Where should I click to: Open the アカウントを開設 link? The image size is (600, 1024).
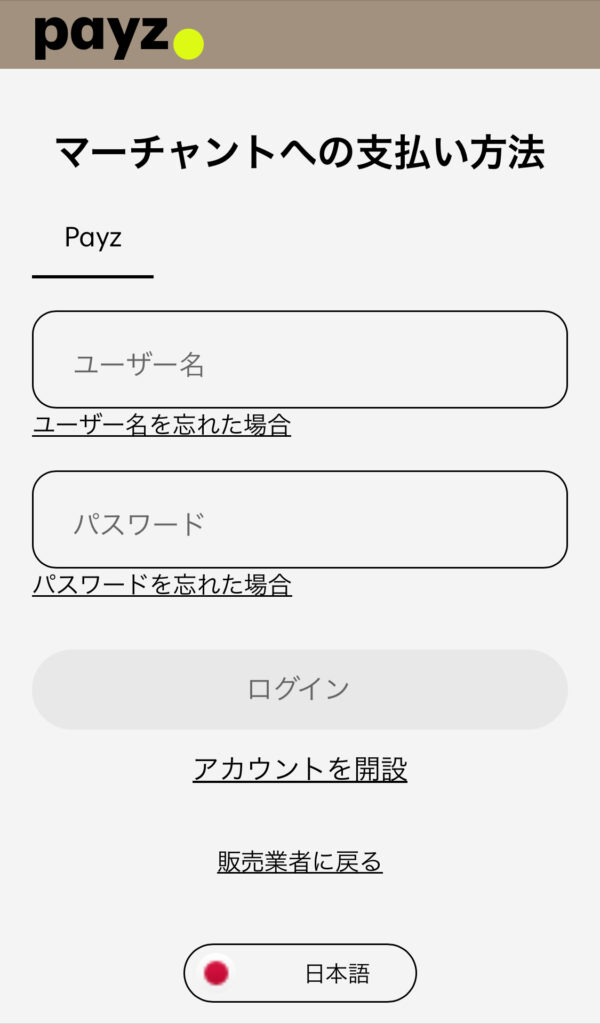(300, 769)
